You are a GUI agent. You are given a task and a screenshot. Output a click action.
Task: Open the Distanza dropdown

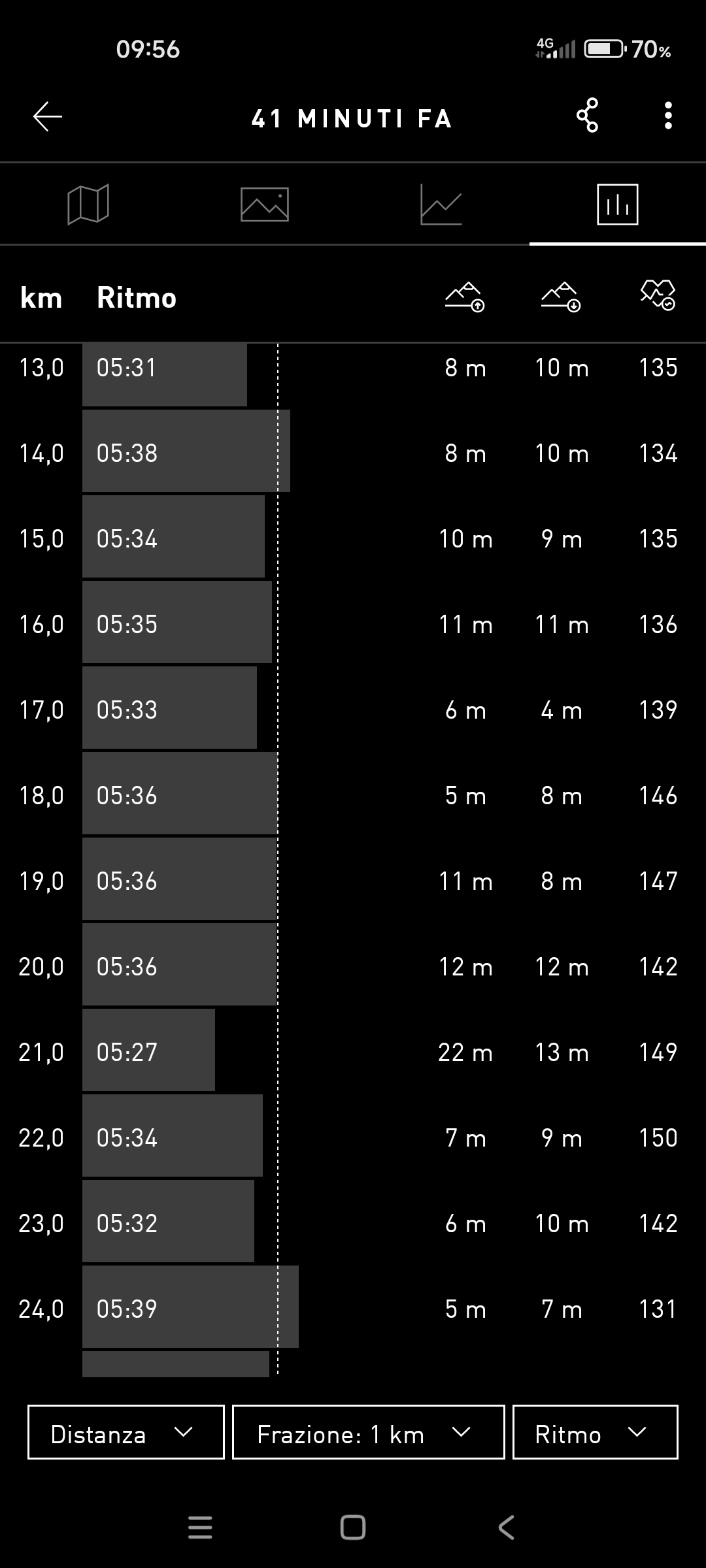[x=126, y=1432]
